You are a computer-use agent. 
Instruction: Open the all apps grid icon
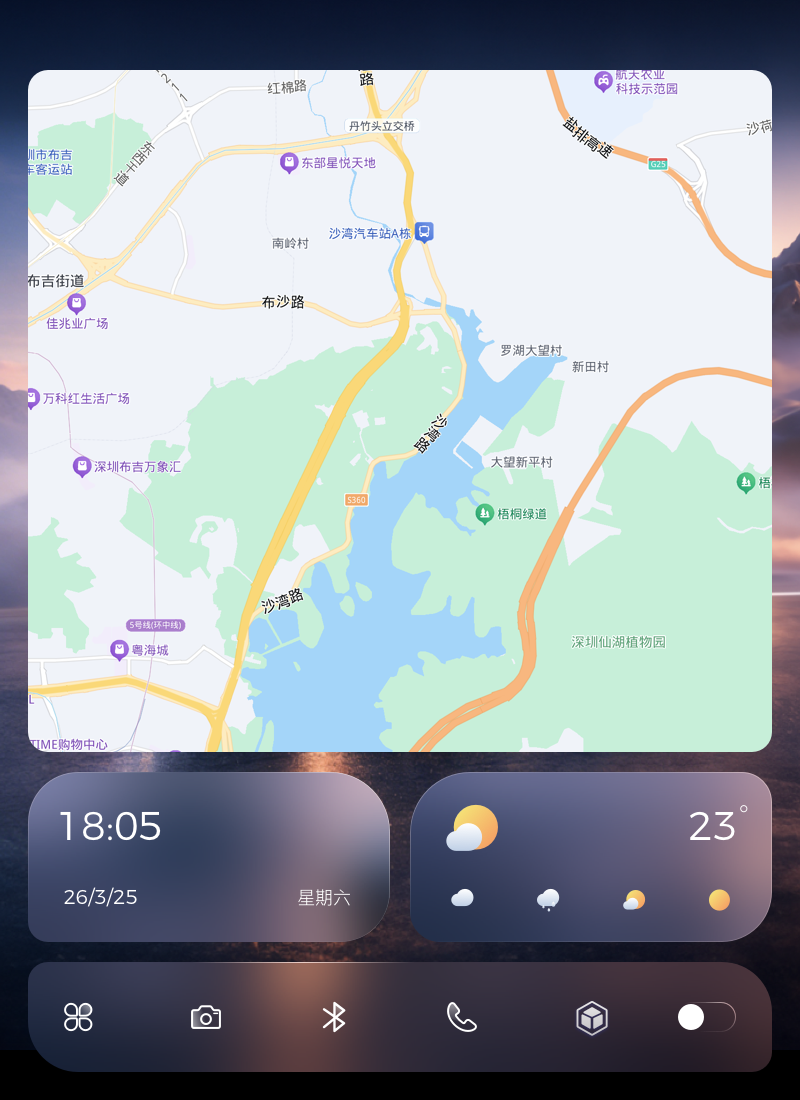pos(78,1017)
